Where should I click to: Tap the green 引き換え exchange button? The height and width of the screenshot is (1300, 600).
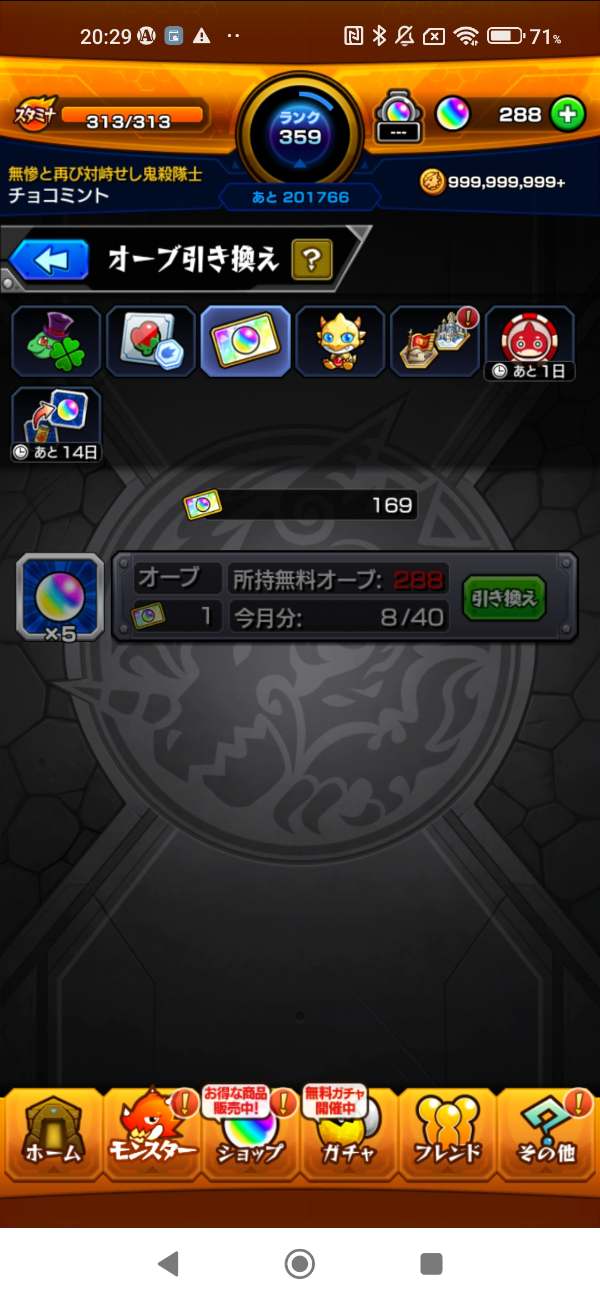click(504, 598)
